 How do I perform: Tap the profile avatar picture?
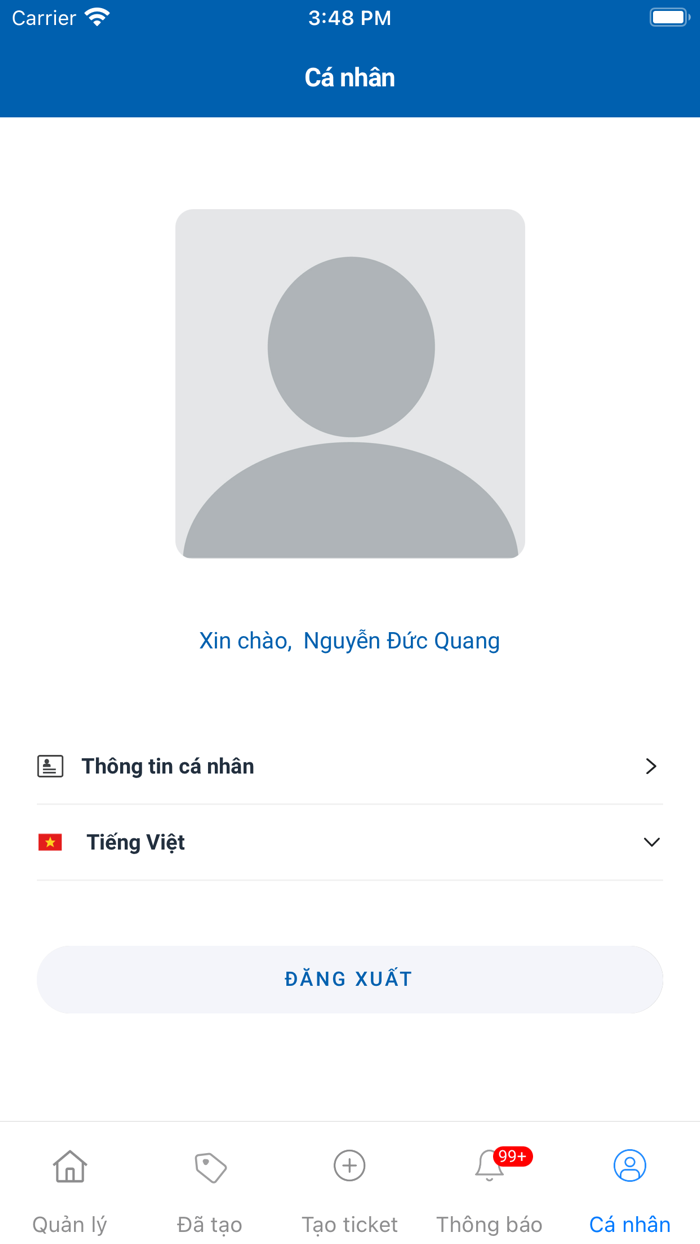[350, 383]
